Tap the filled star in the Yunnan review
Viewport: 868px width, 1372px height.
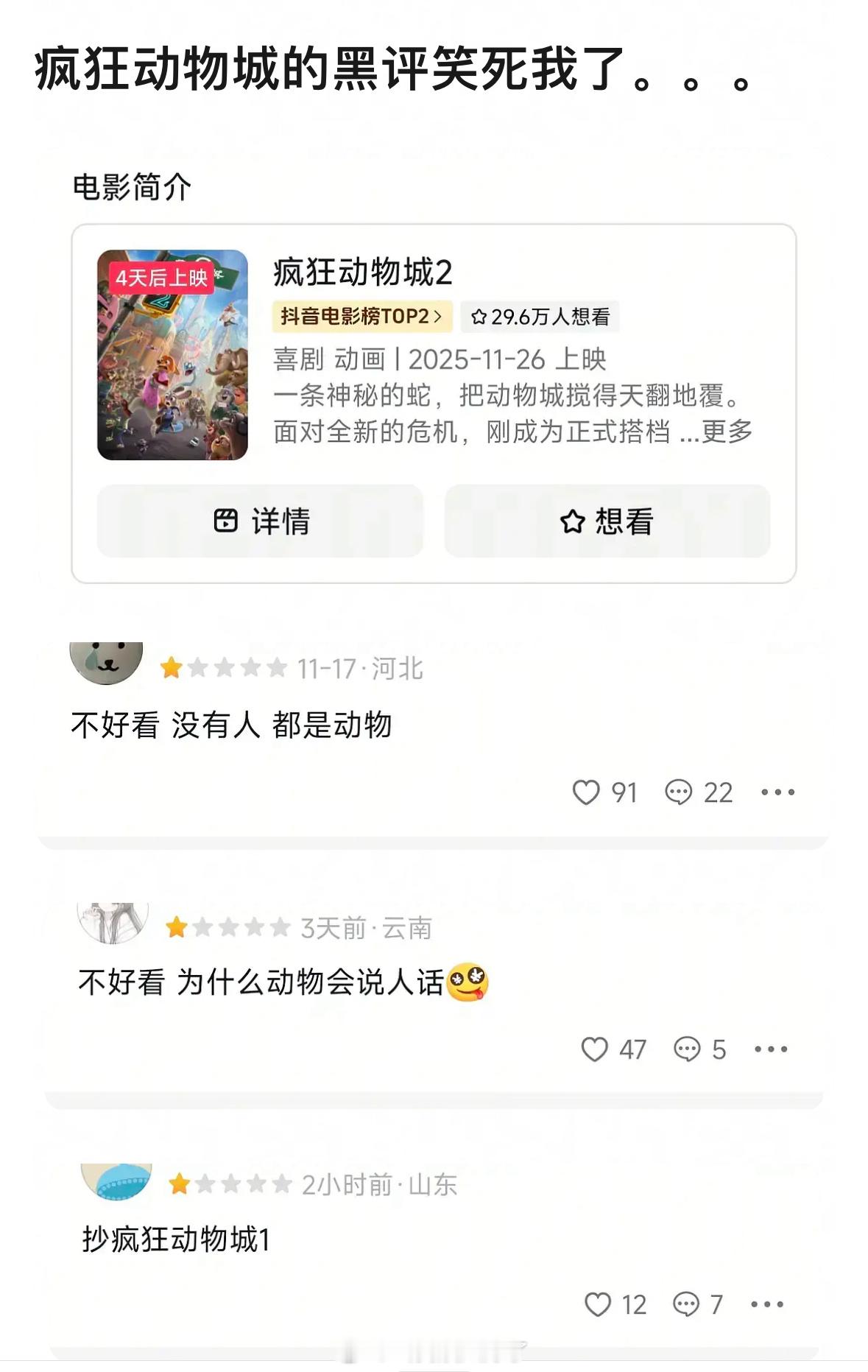177,929
